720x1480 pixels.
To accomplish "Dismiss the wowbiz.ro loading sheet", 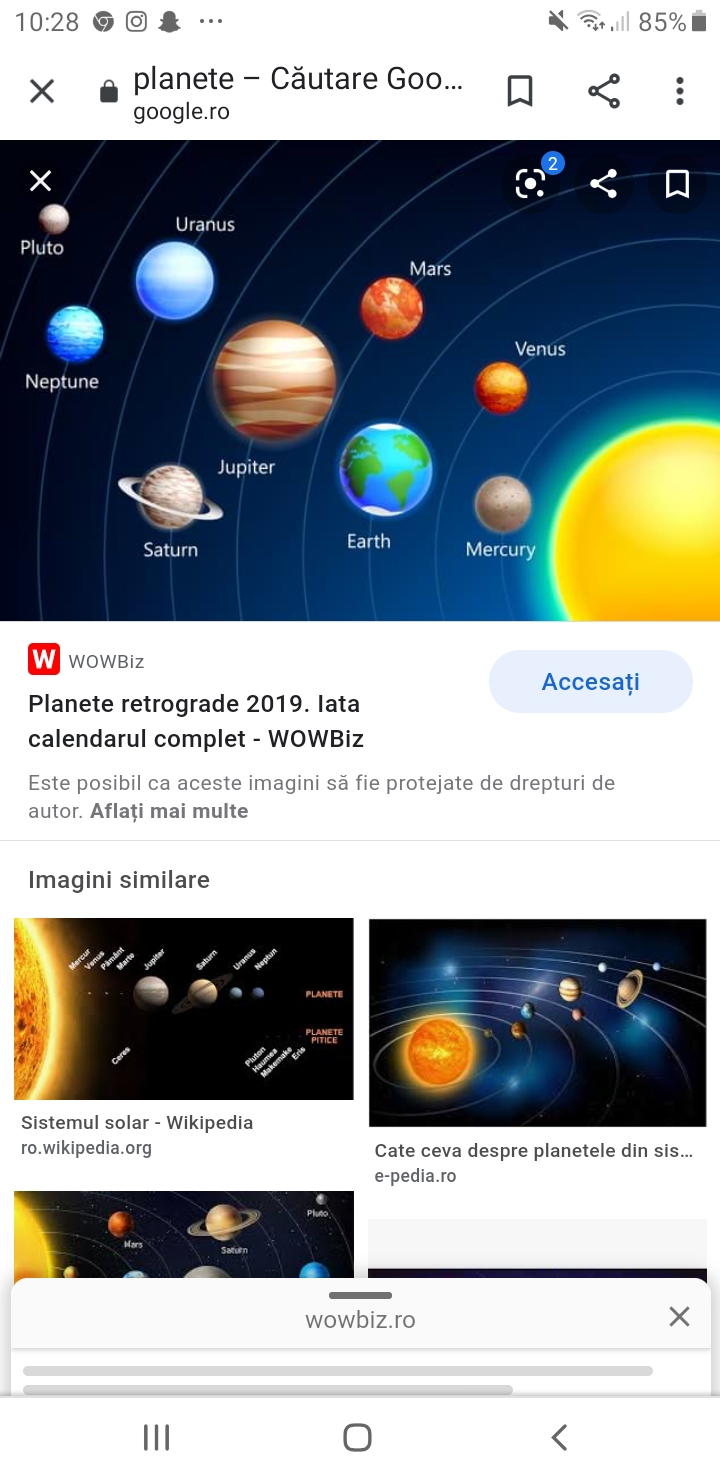I will (679, 1317).
